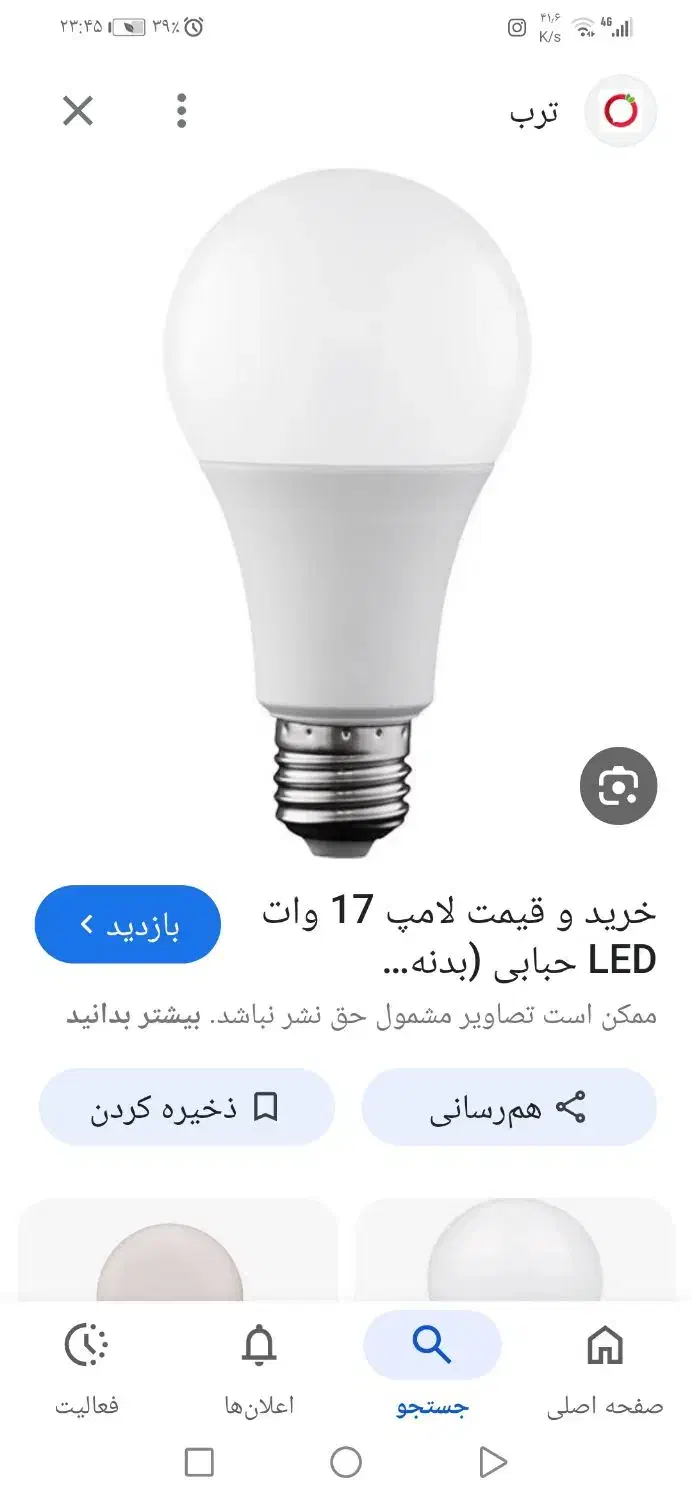Tap the system home circle button
This screenshot has width=692, height=1500.
[x=346, y=1463]
